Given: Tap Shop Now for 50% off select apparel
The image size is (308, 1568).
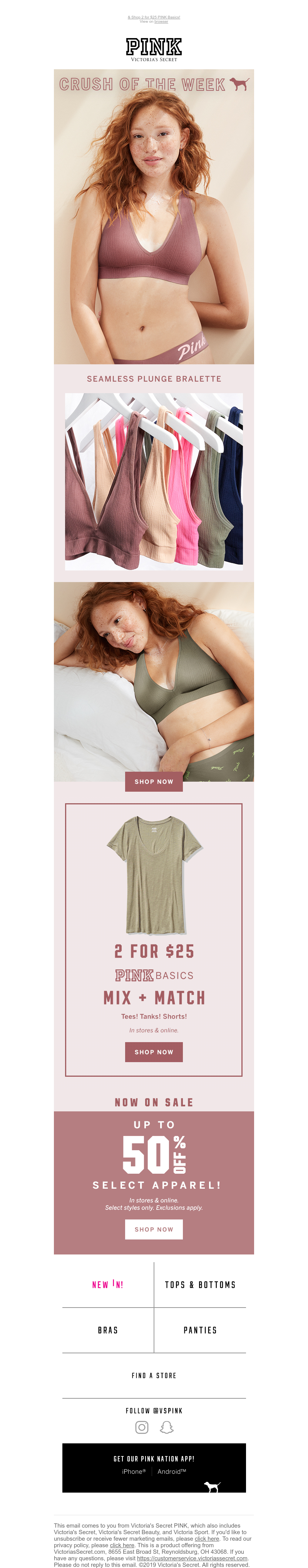Looking at the screenshot, I should click(153, 1229).
